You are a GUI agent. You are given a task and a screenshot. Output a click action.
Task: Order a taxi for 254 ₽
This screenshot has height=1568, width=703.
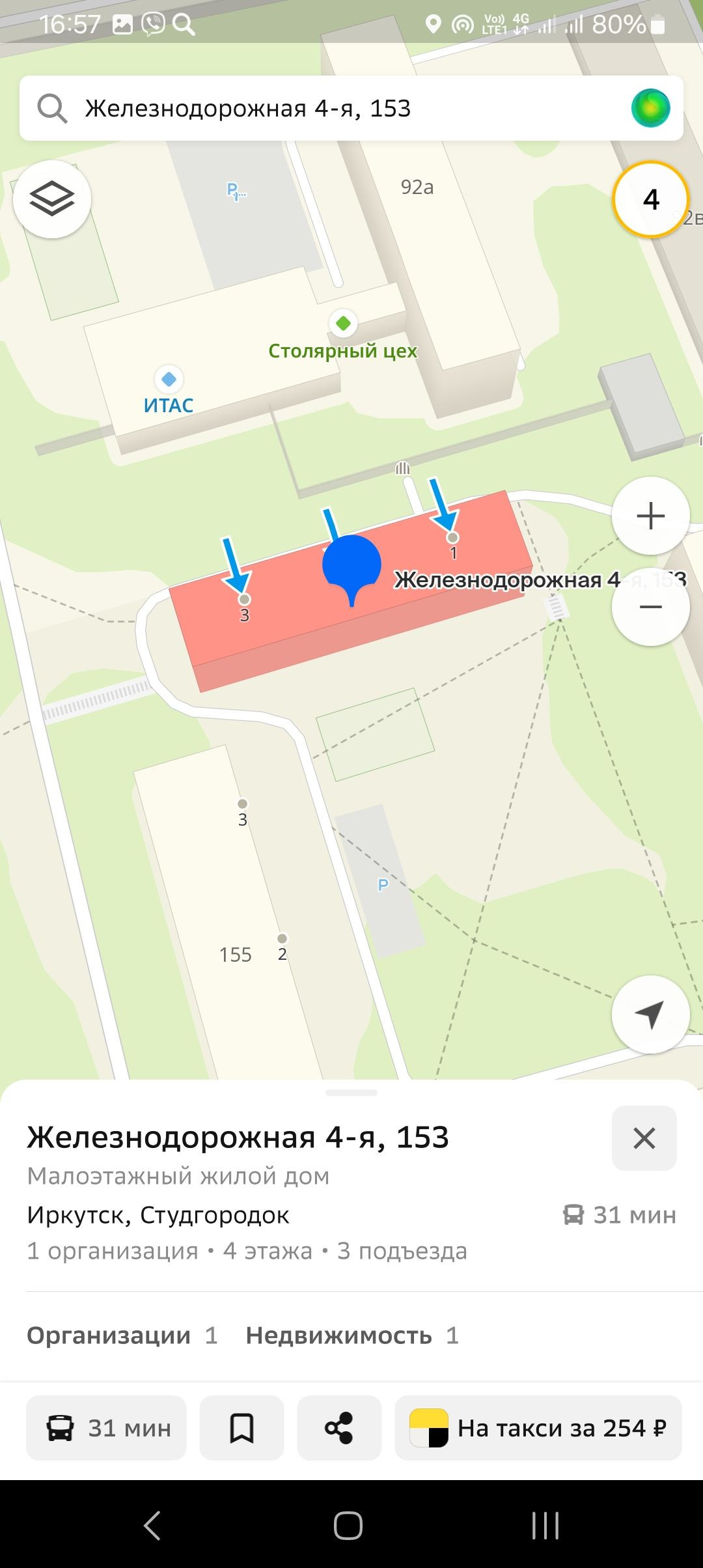538,1429
